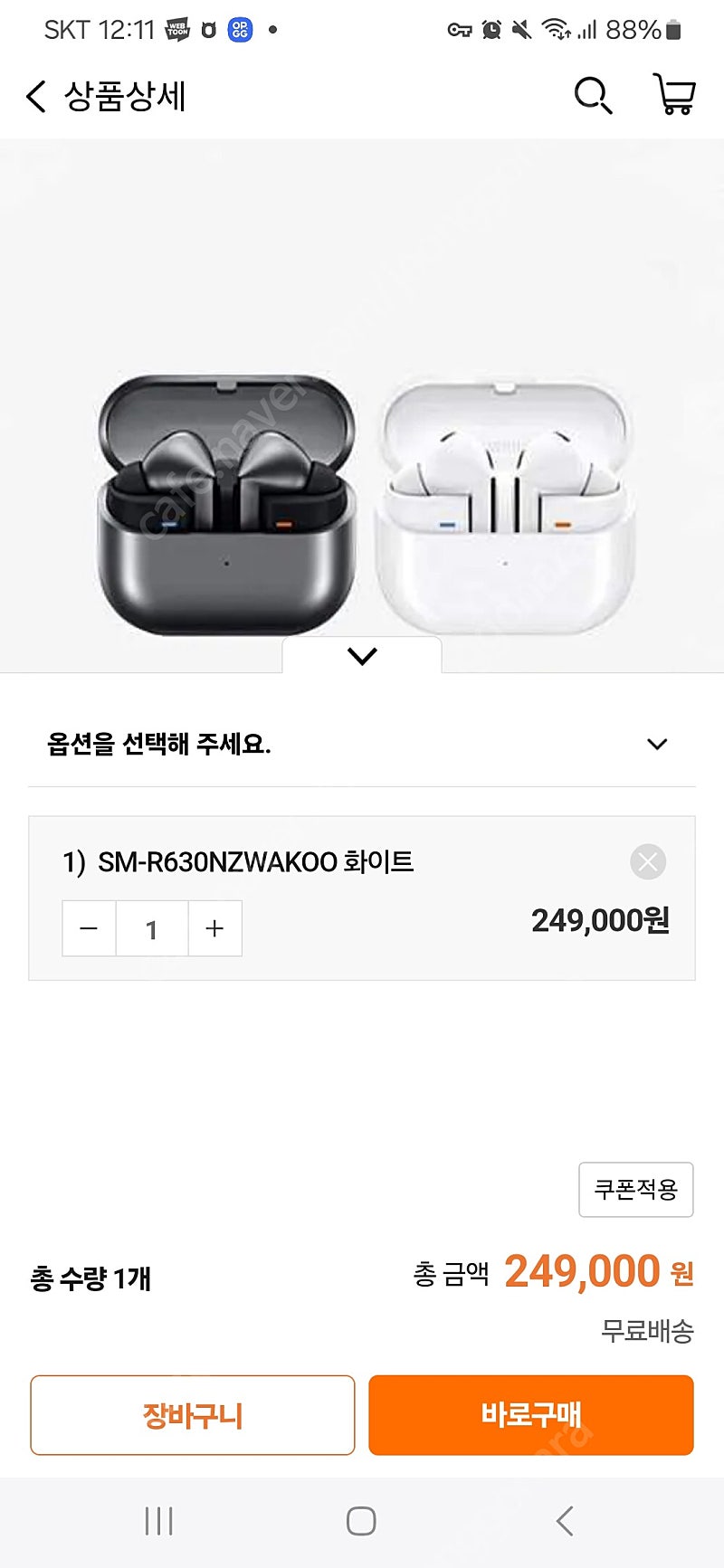Open the system recent apps button

[x=158, y=1521]
